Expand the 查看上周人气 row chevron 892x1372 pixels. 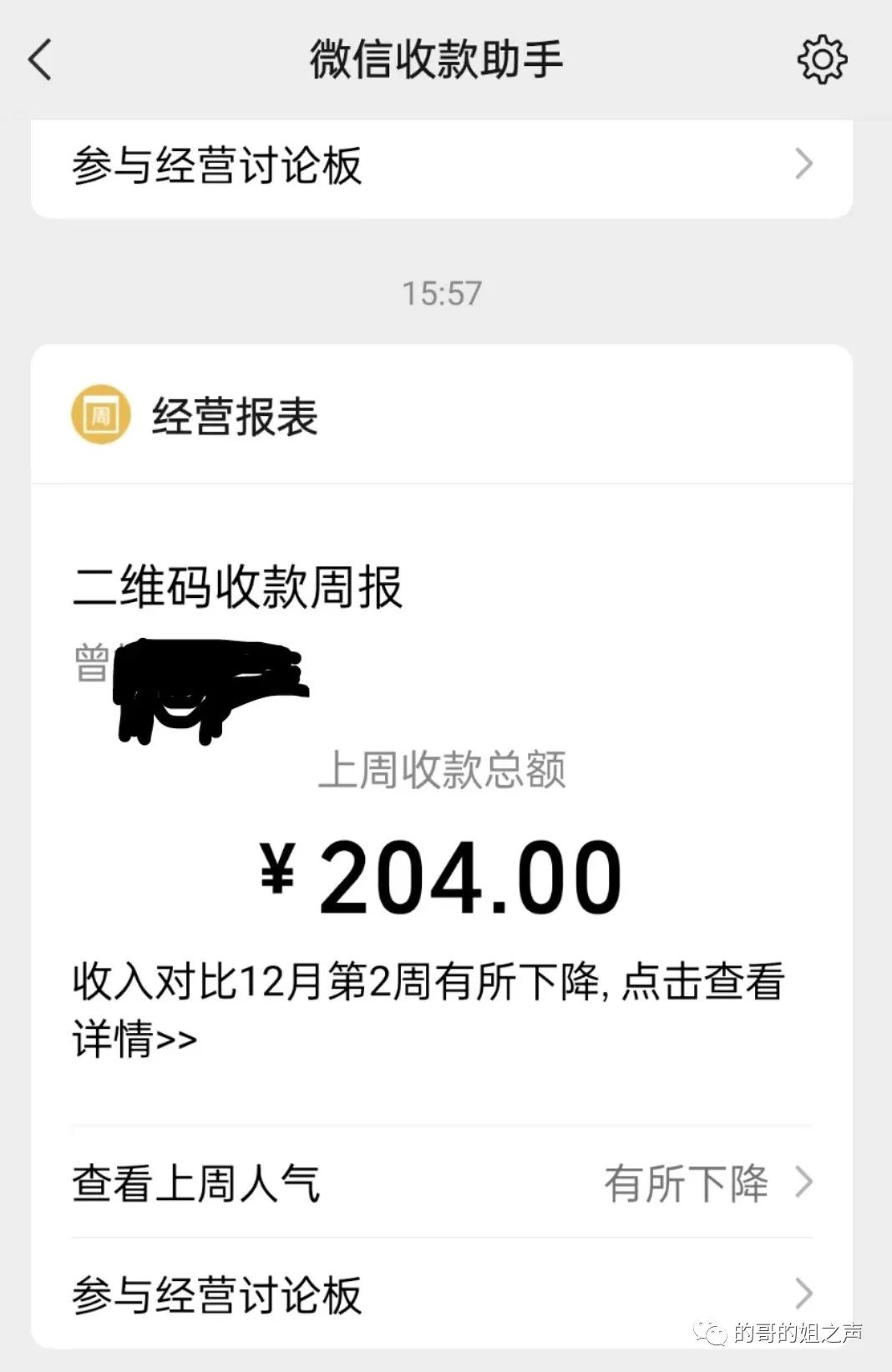[x=804, y=1182]
